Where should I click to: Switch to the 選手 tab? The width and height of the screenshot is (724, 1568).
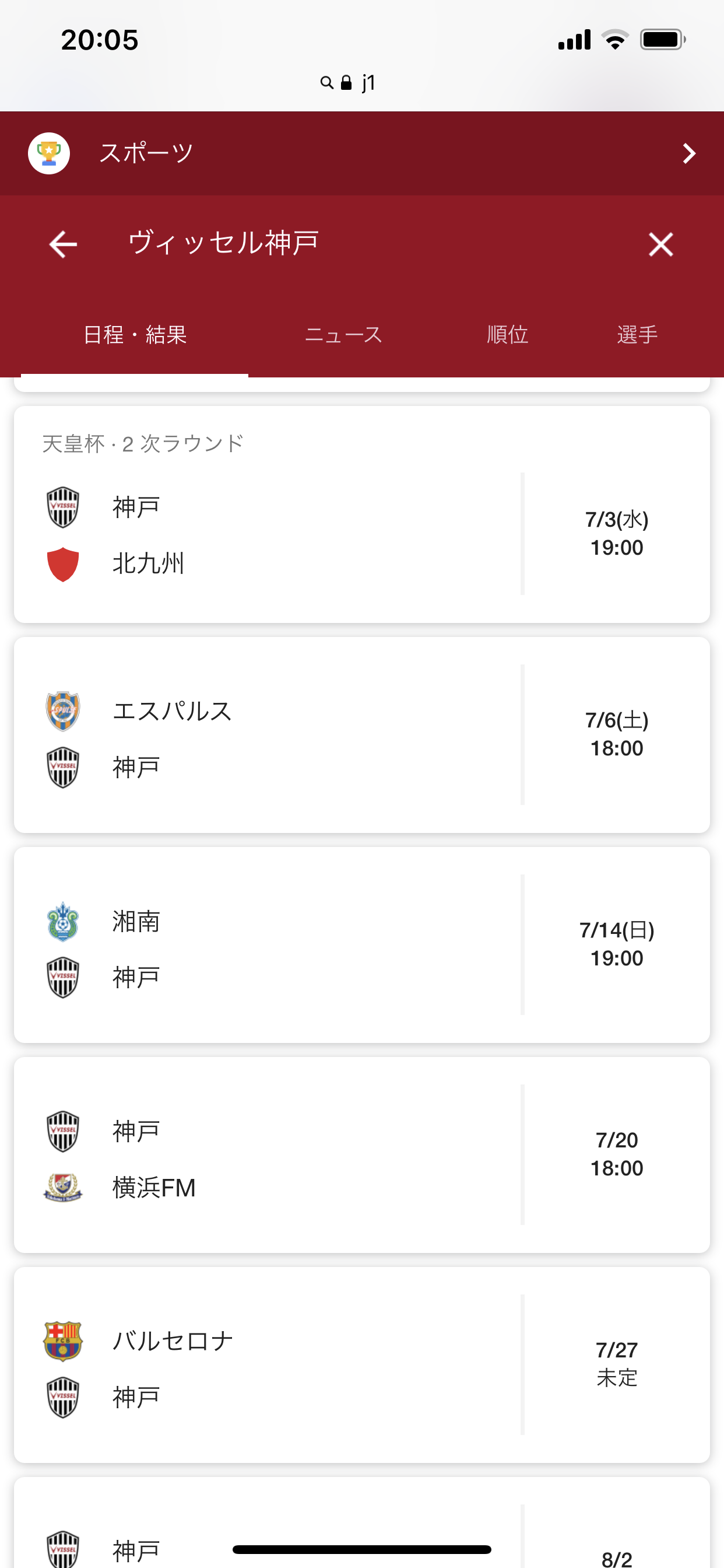point(637,335)
